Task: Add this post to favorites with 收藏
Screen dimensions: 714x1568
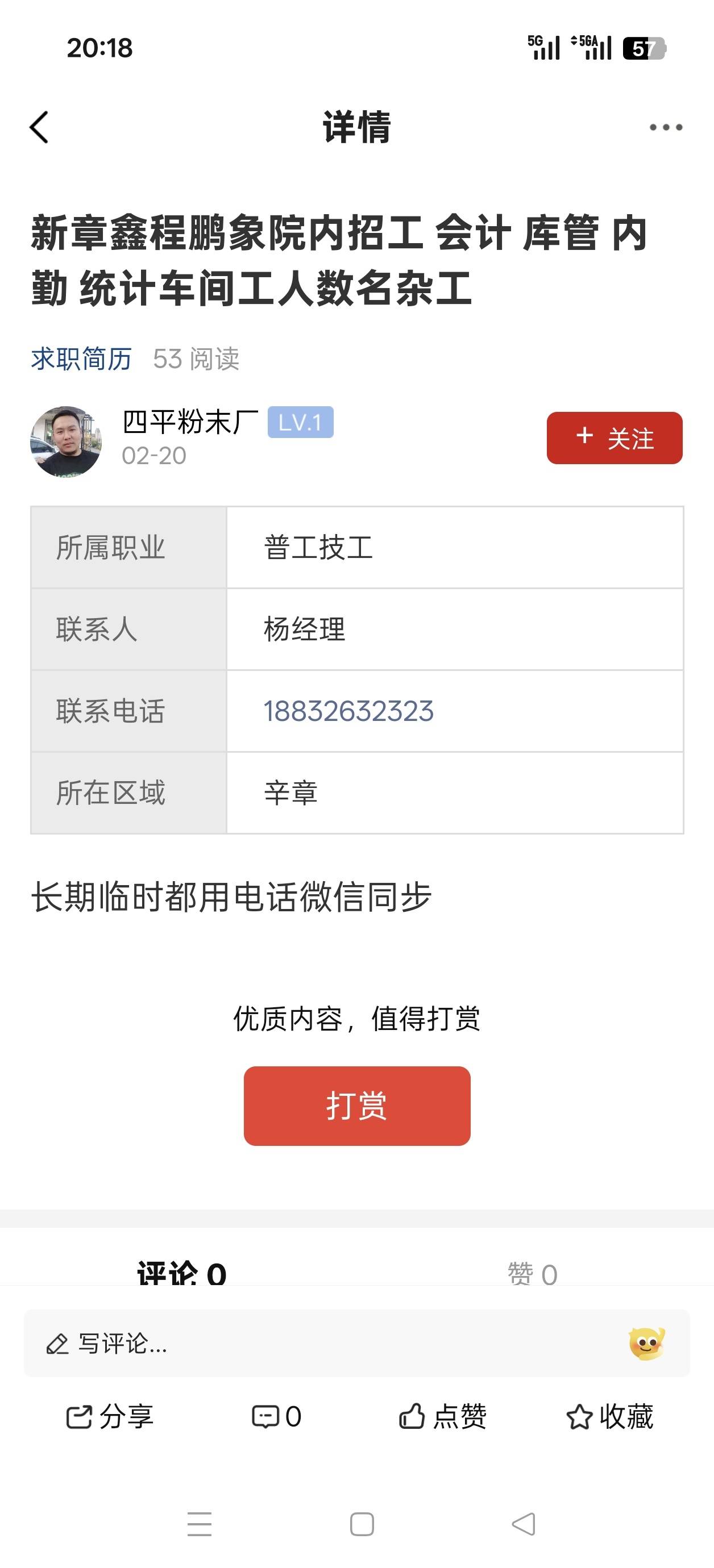Action: [610, 1416]
